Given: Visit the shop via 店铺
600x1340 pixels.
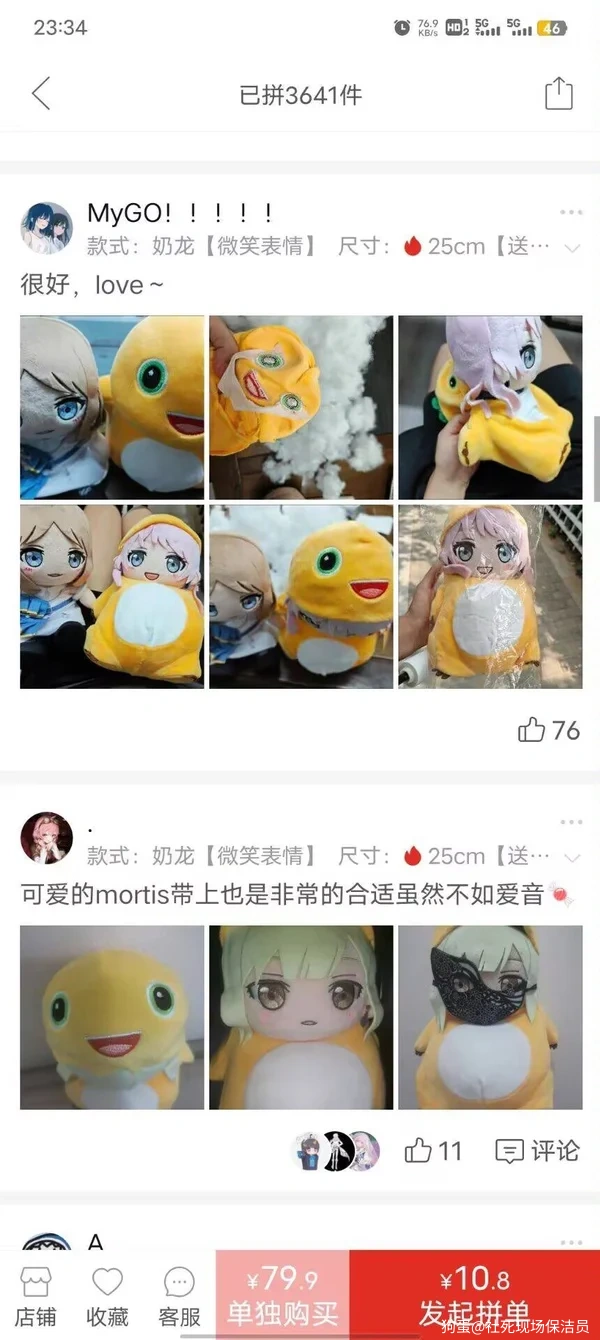Looking at the screenshot, I should point(36,1296).
